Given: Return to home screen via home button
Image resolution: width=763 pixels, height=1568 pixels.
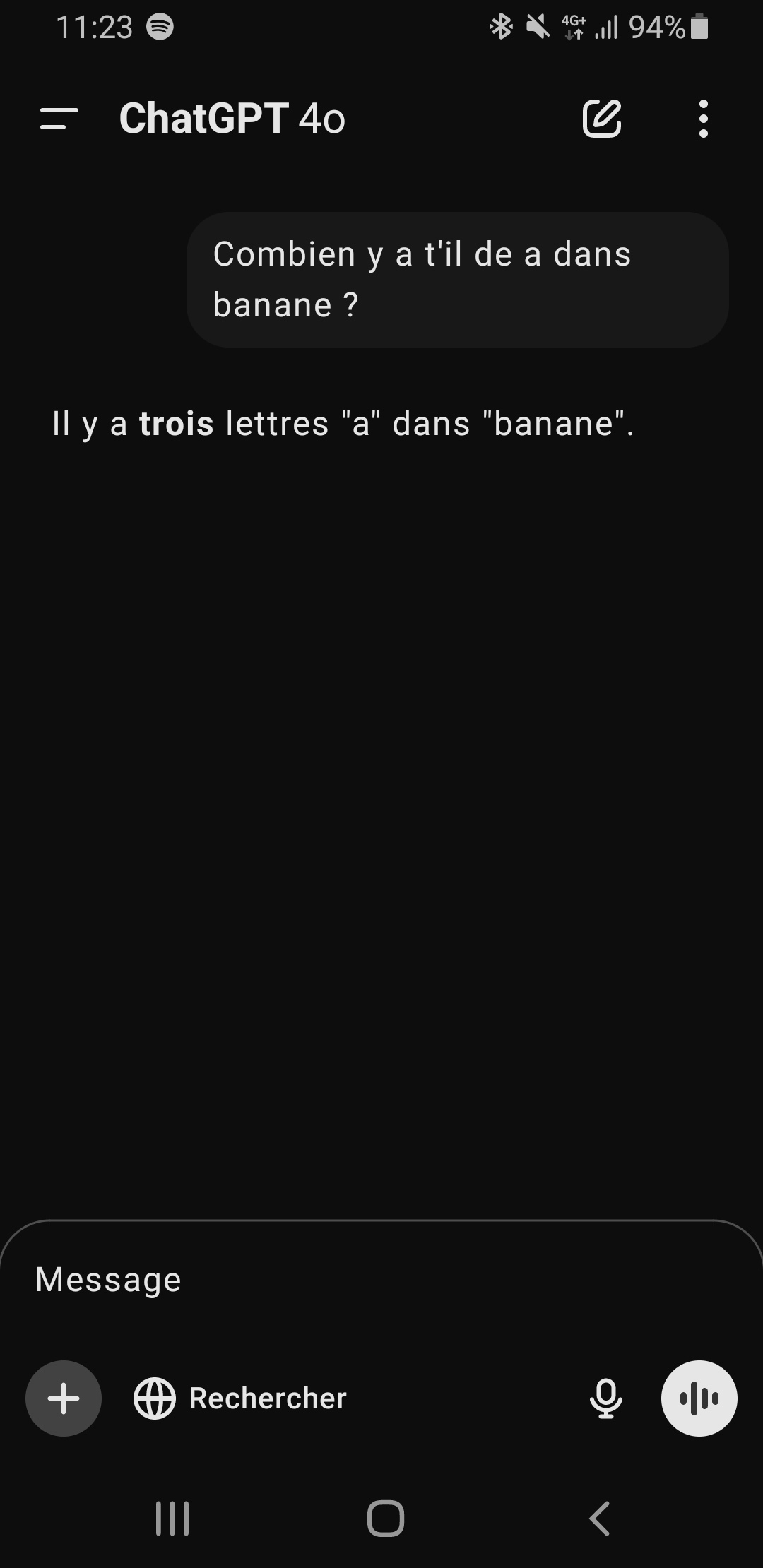Looking at the screenshot, I should click(385, 1518).
